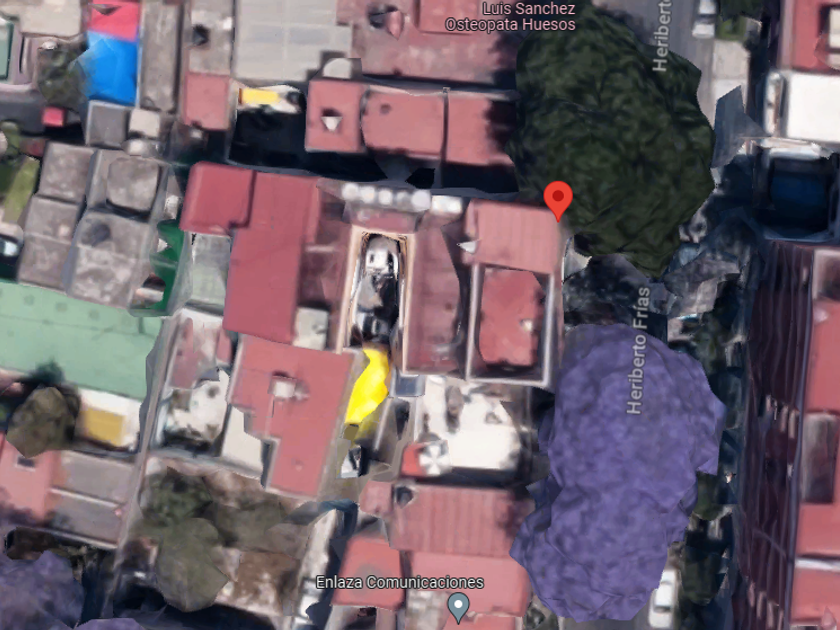The height and width of the screenshot is (630, 840).
Task: Open the Enlaza Comunicaciones place marker
Action: pos(459,608)
